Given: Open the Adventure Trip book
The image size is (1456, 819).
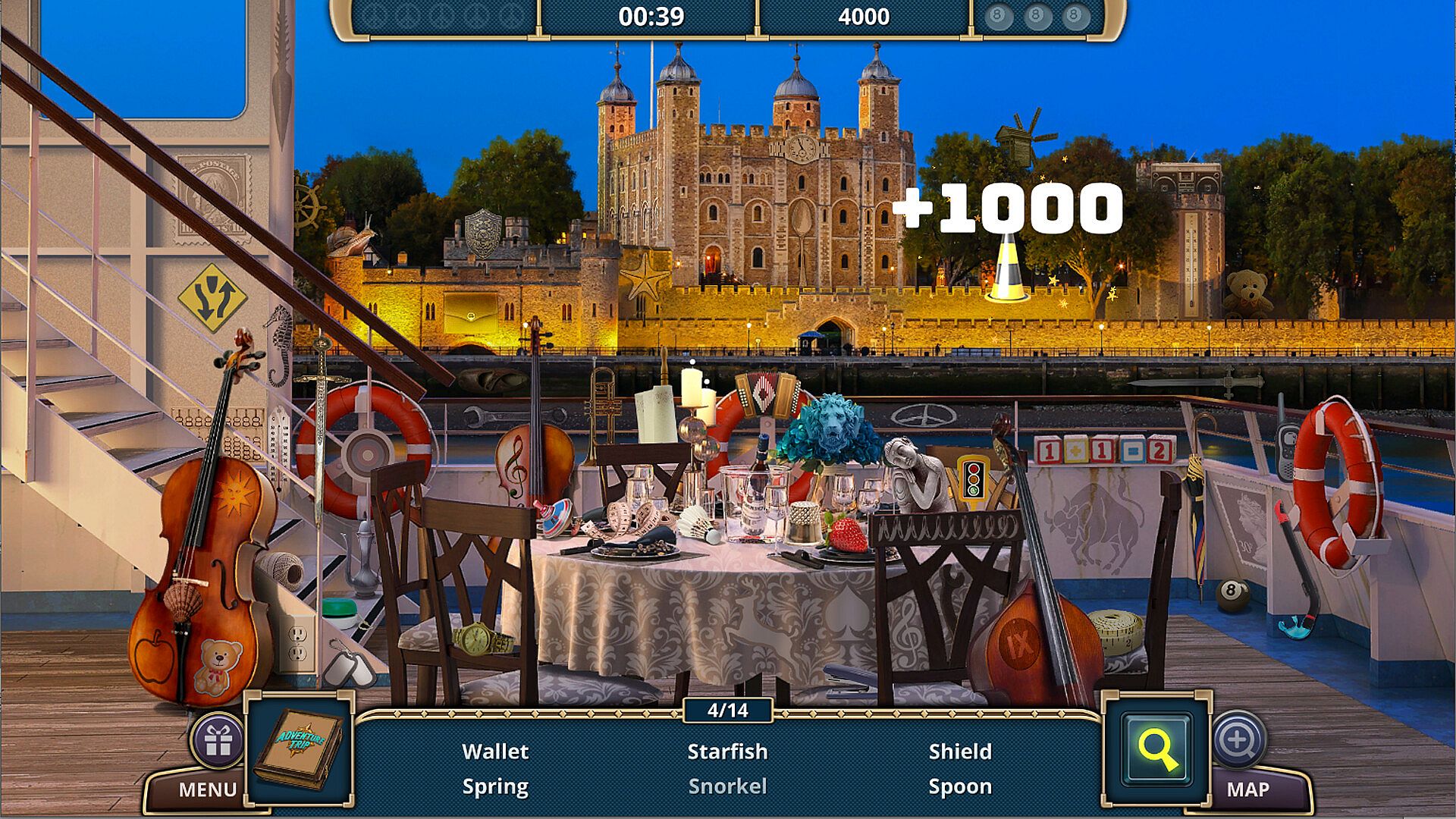Looking at the screenshot, I should [x=300, y=748].
